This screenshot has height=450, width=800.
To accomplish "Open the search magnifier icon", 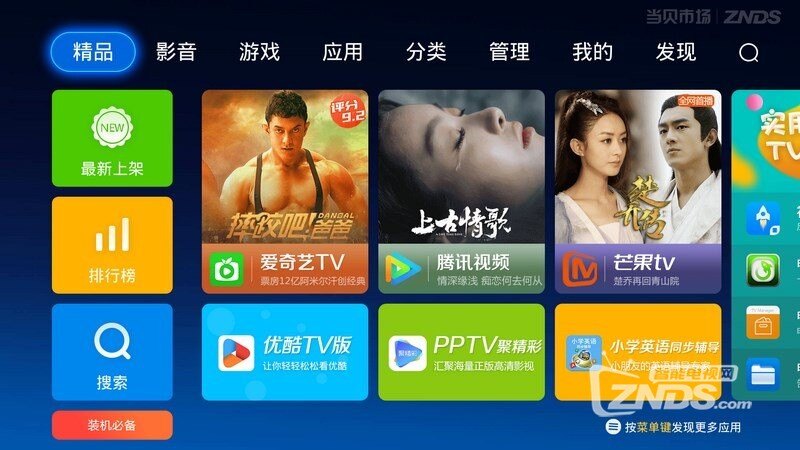I will click(x=749, y=53).
